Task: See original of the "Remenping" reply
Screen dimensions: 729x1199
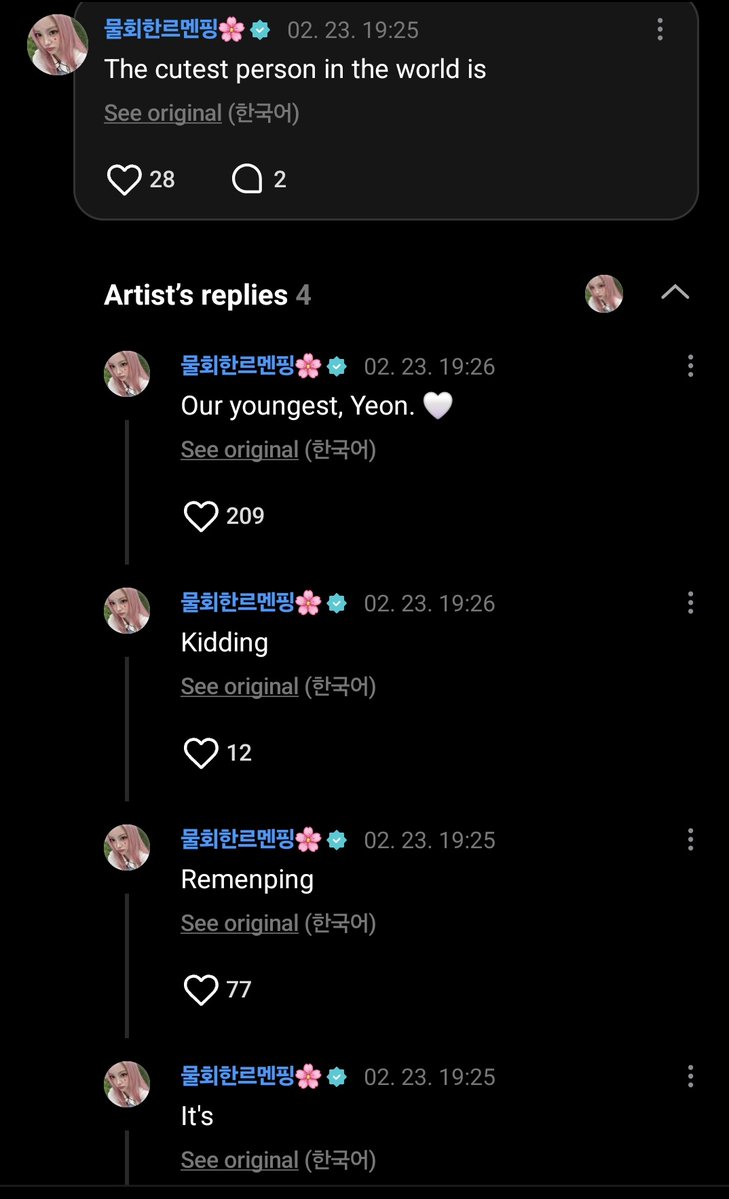Action: (240, 924)
